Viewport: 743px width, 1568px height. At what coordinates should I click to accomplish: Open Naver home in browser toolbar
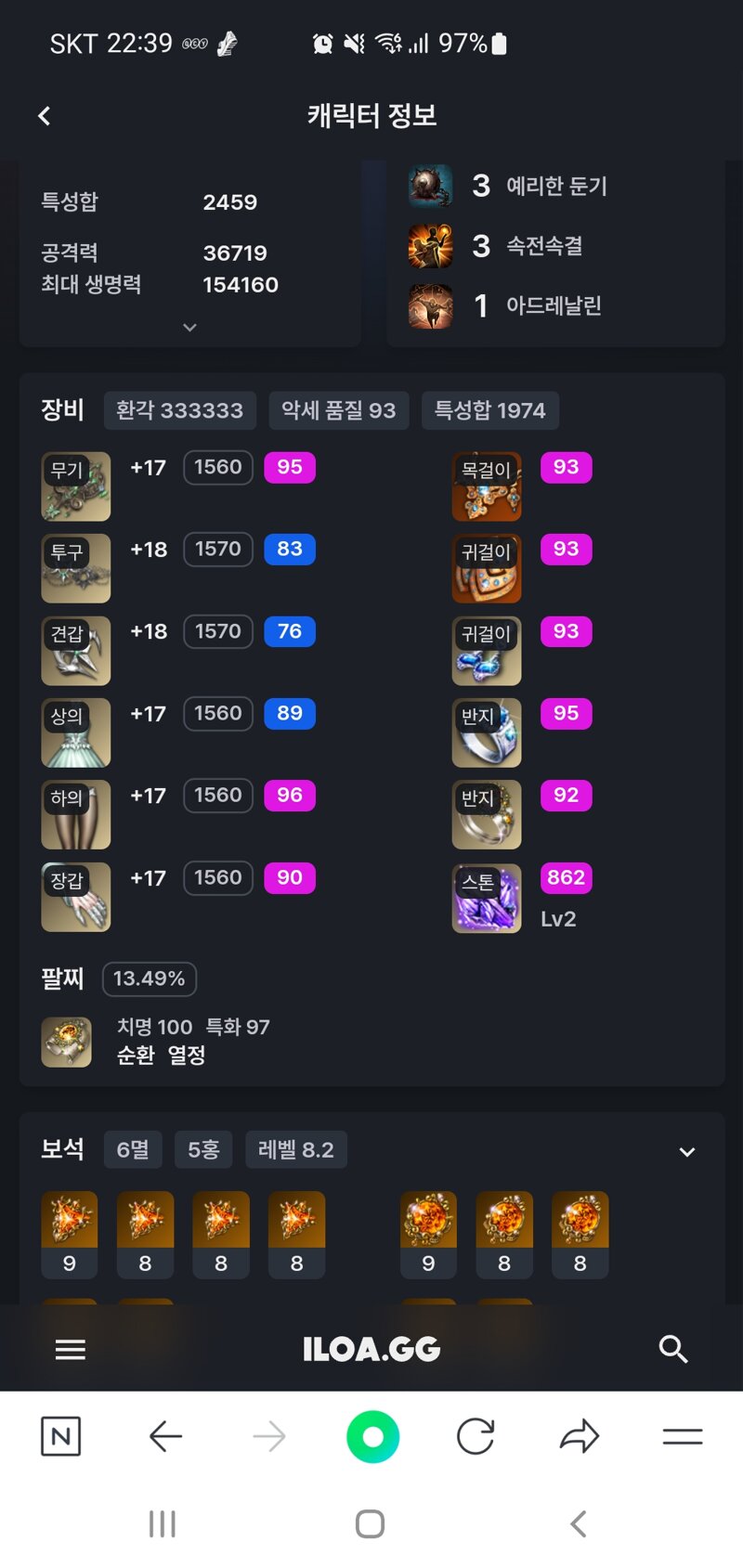click(61, 1436)
